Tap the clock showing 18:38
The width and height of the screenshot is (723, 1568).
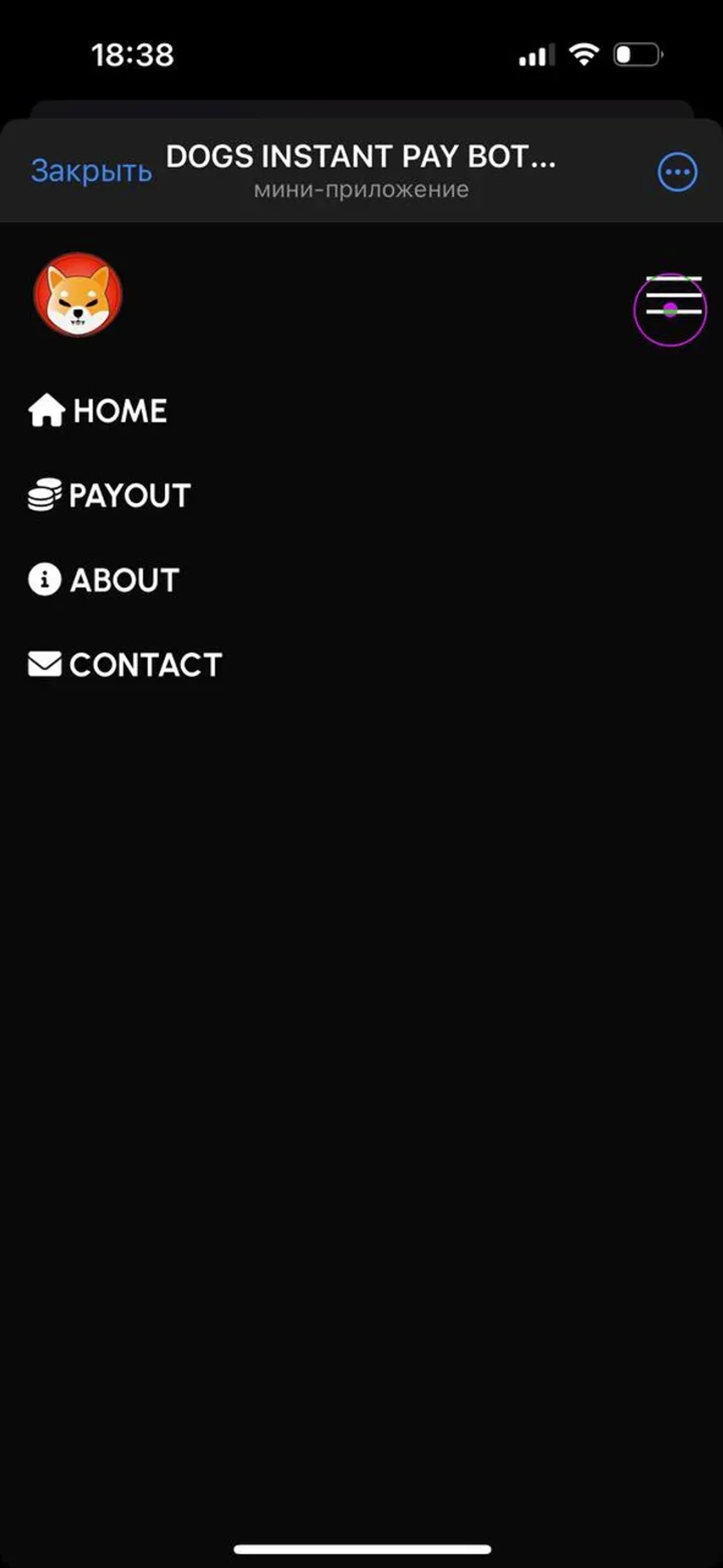click(x=131, y=55)
